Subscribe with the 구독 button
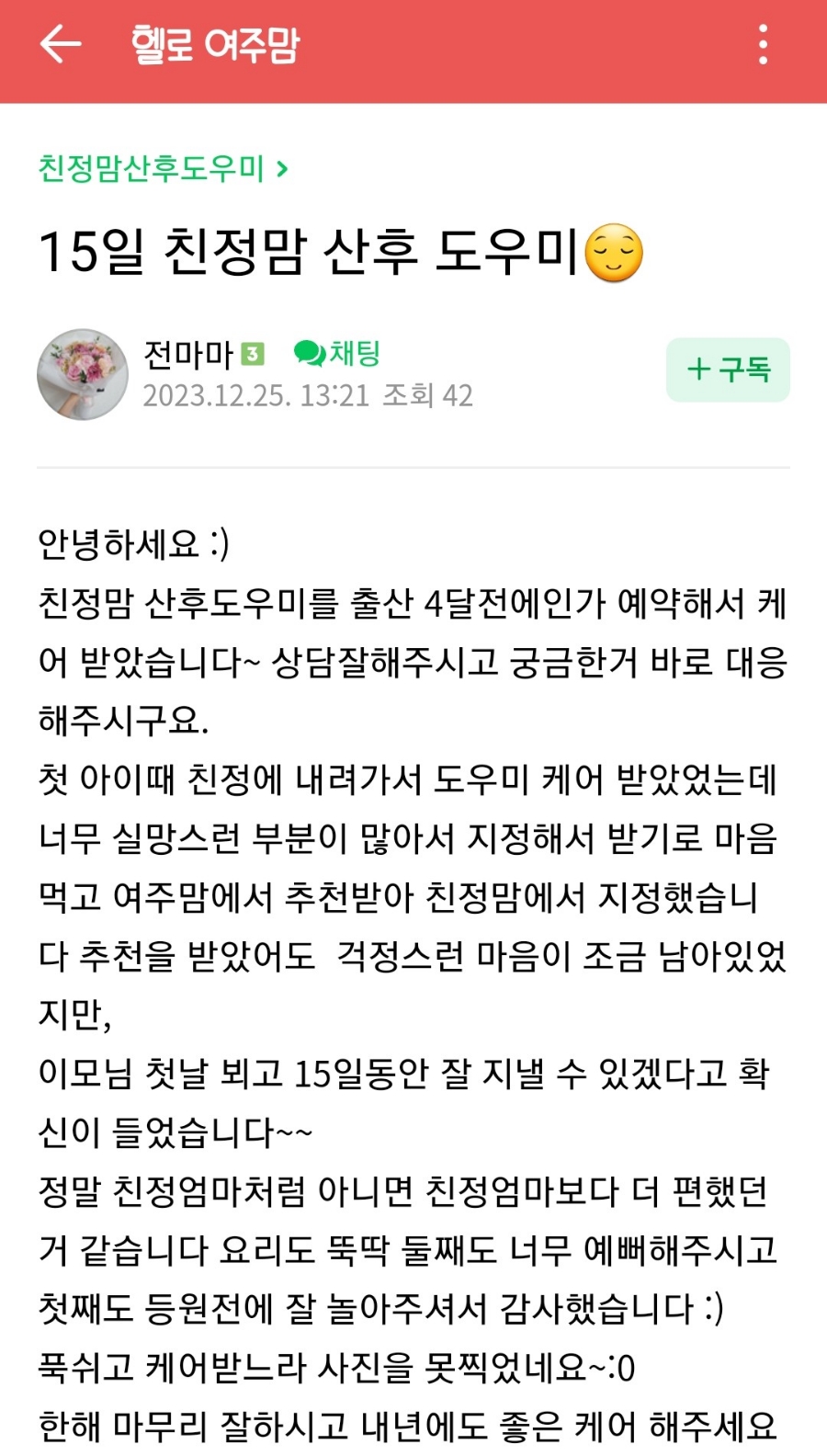Viewport: 827px width, 1456px height. [728, 370]
